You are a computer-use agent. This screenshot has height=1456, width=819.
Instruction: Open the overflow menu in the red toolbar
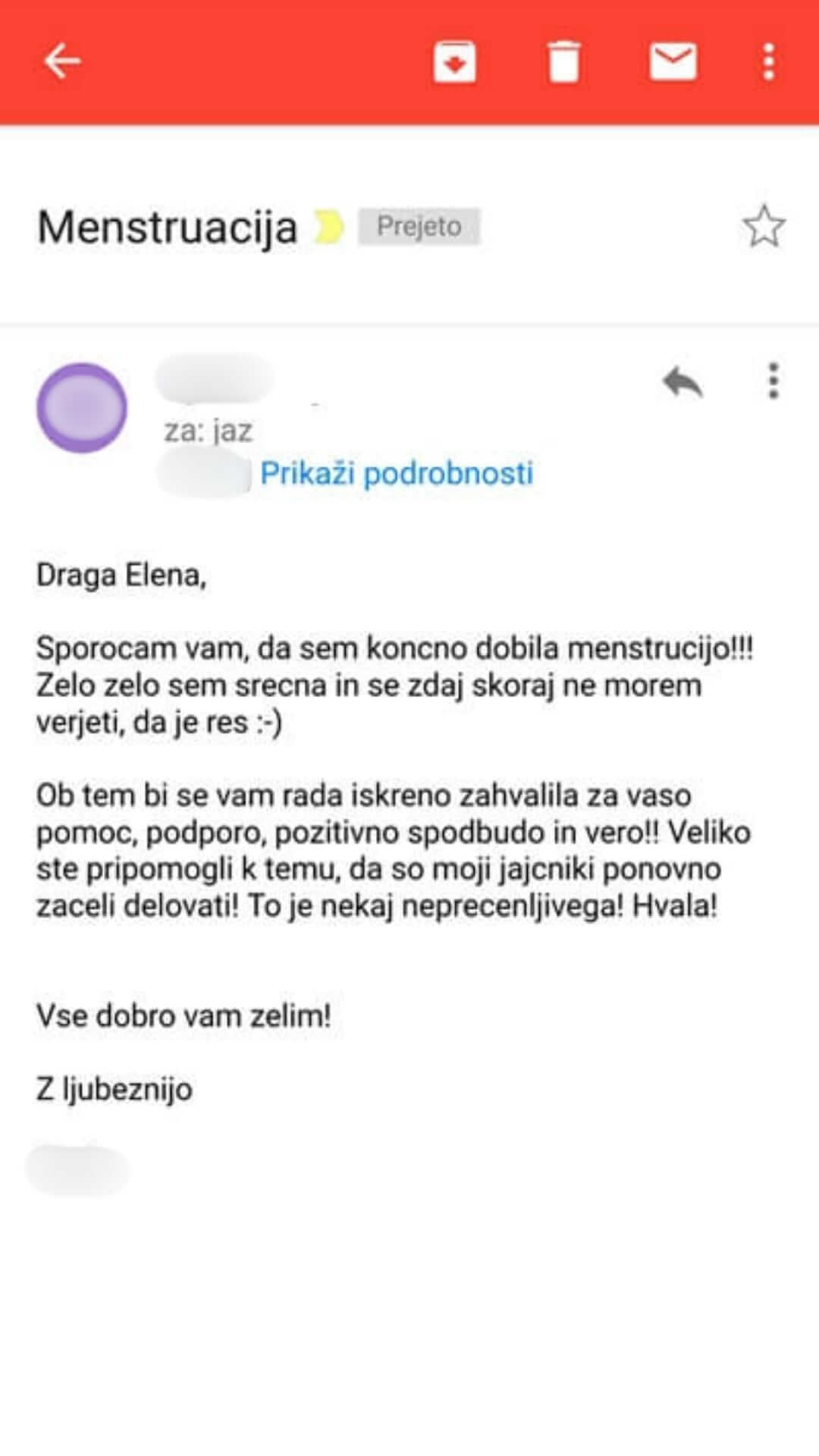pyautogui.click(x=768, y=61)
